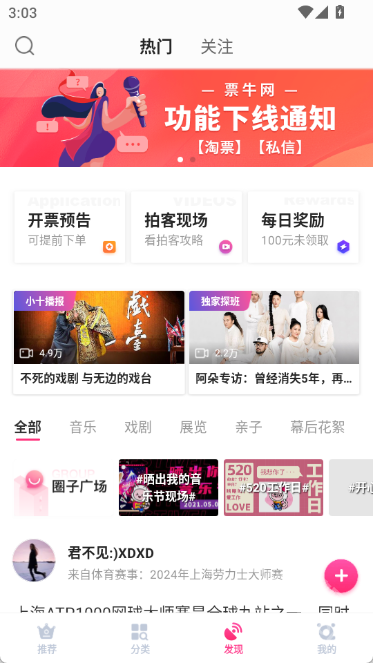
Task: Play the 不死的戏剧 与无边的戏台 video
Action: [99, 342]
